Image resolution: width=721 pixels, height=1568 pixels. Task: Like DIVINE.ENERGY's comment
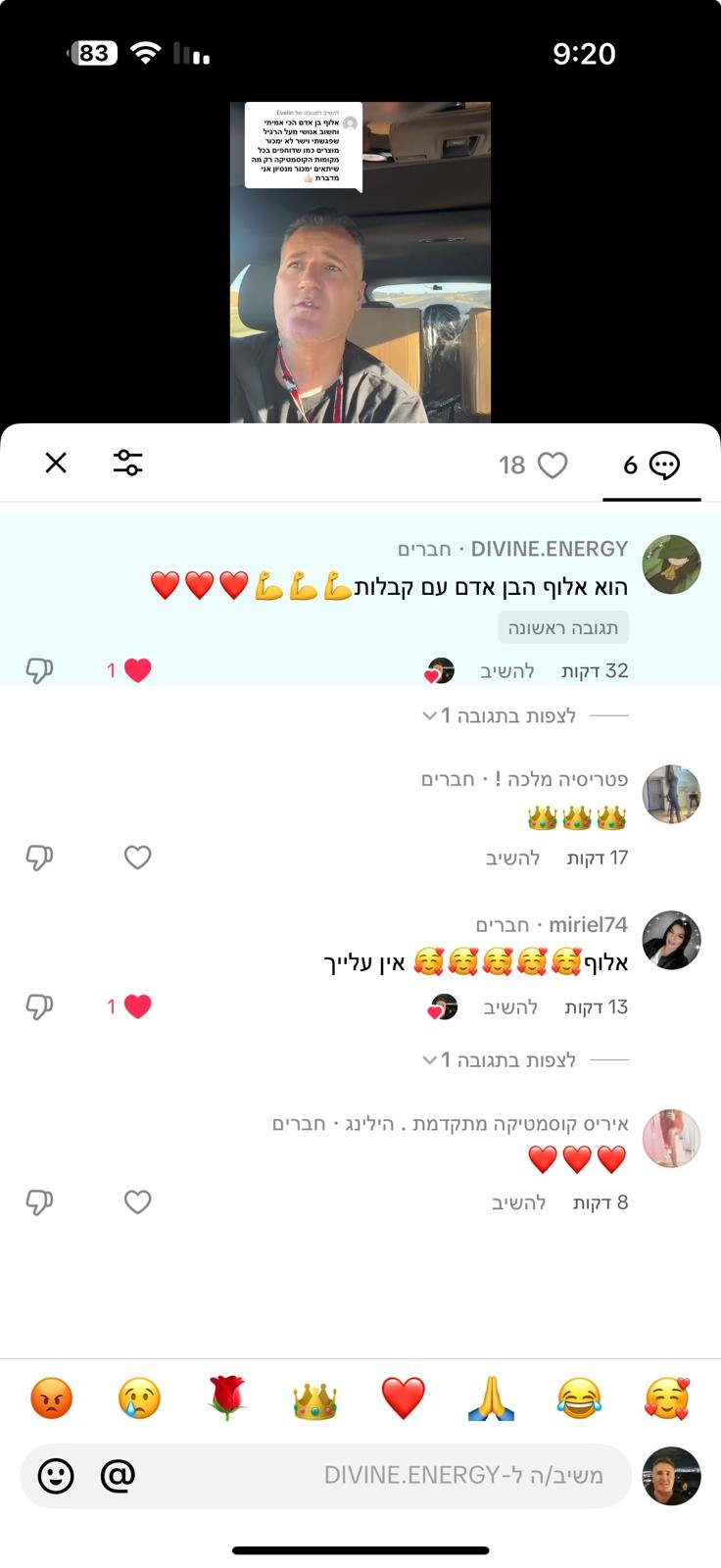point(137,671)
